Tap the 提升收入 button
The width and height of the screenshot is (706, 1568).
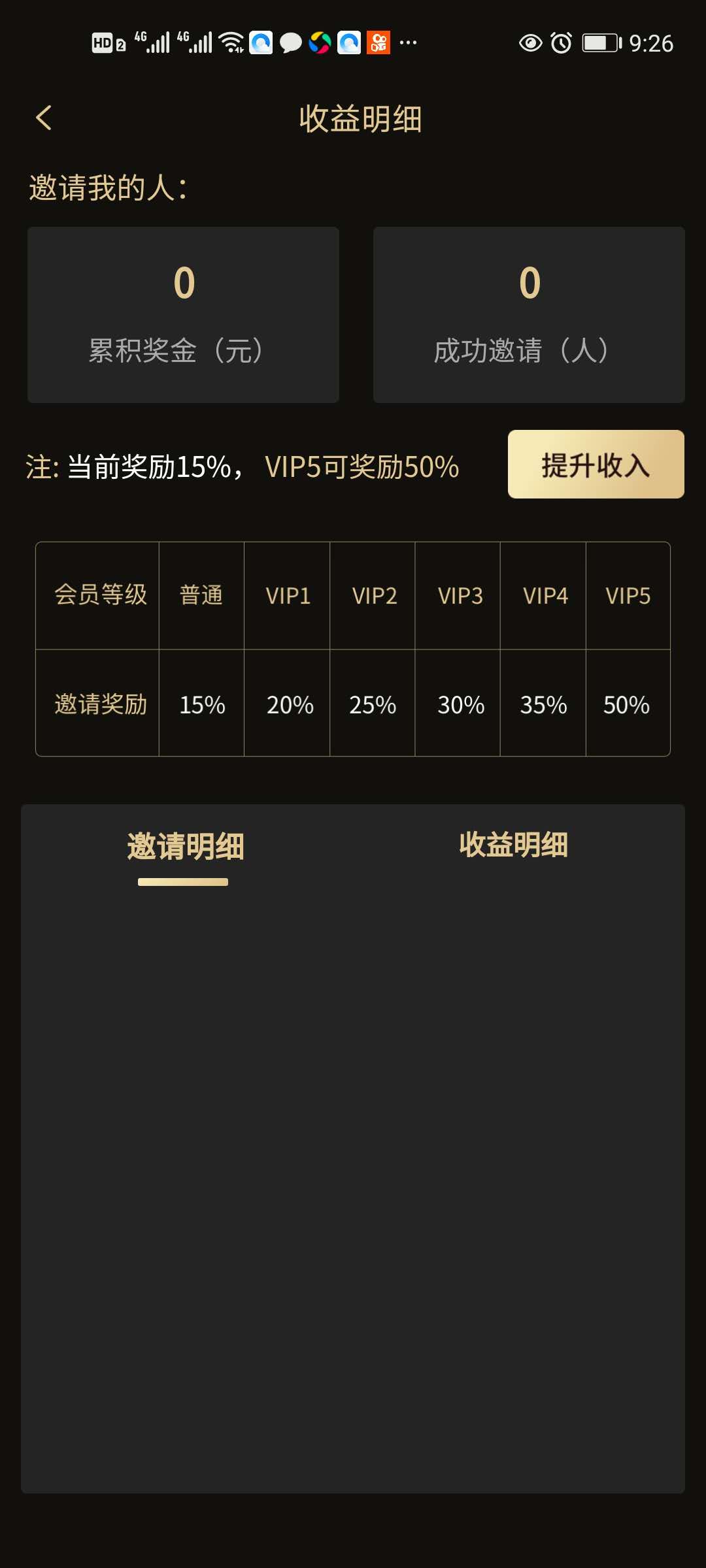596,465
